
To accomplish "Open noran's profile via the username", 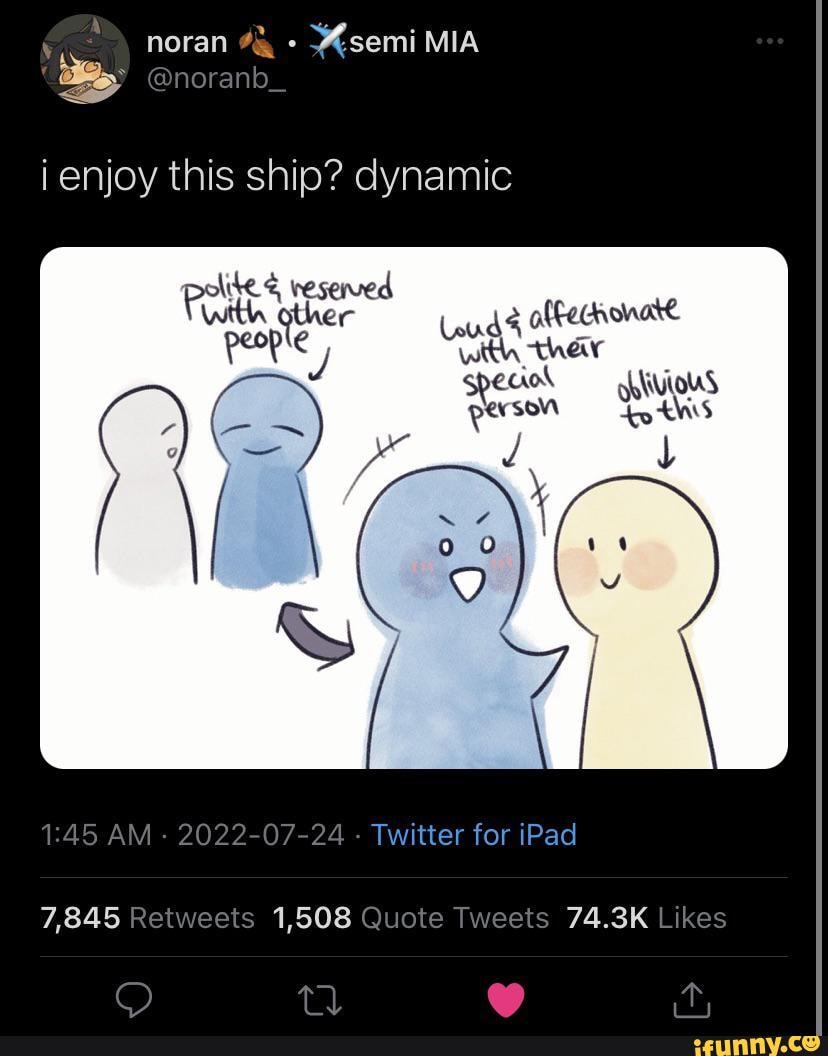I will (187, 40).
